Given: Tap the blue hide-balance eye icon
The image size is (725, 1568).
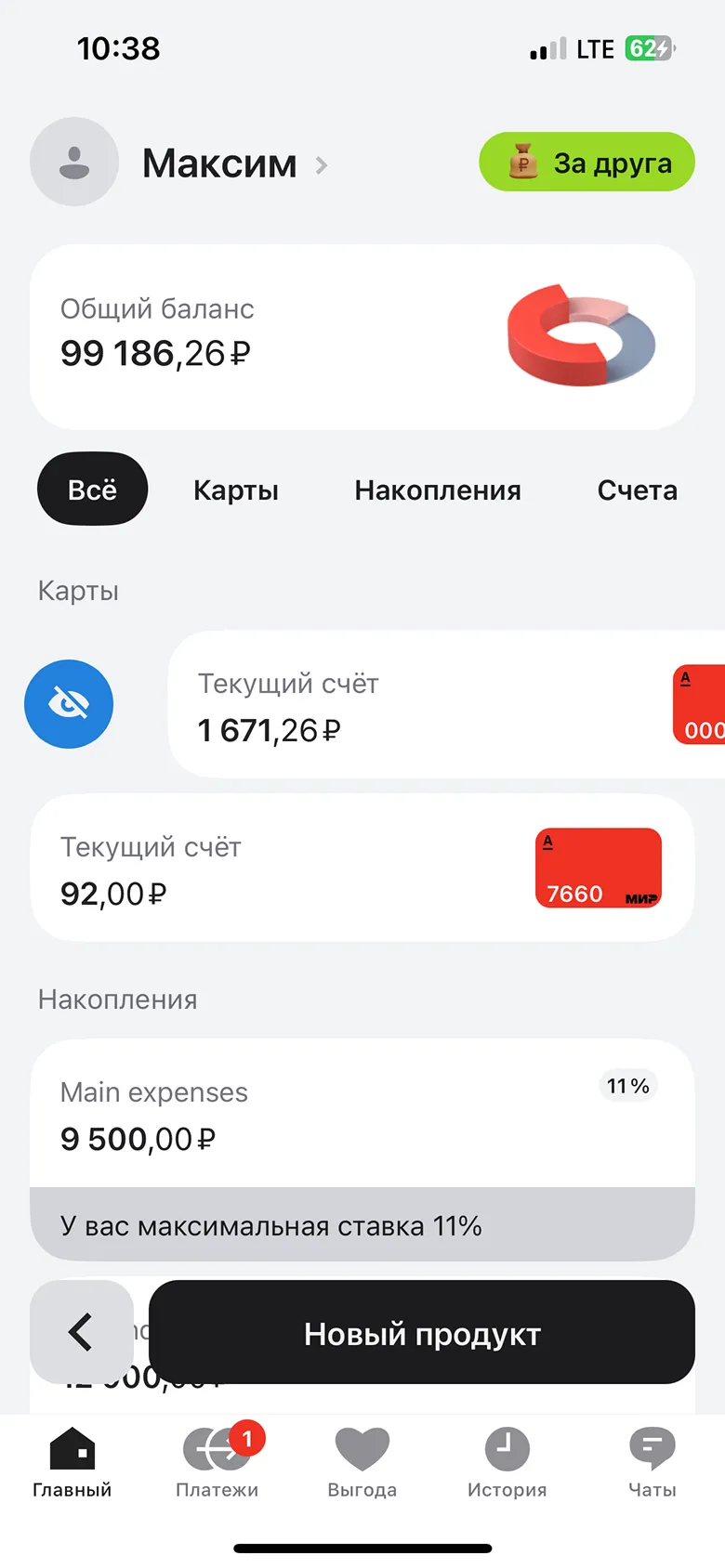Looking at the screenshot, I should click(x=69, y=704).
